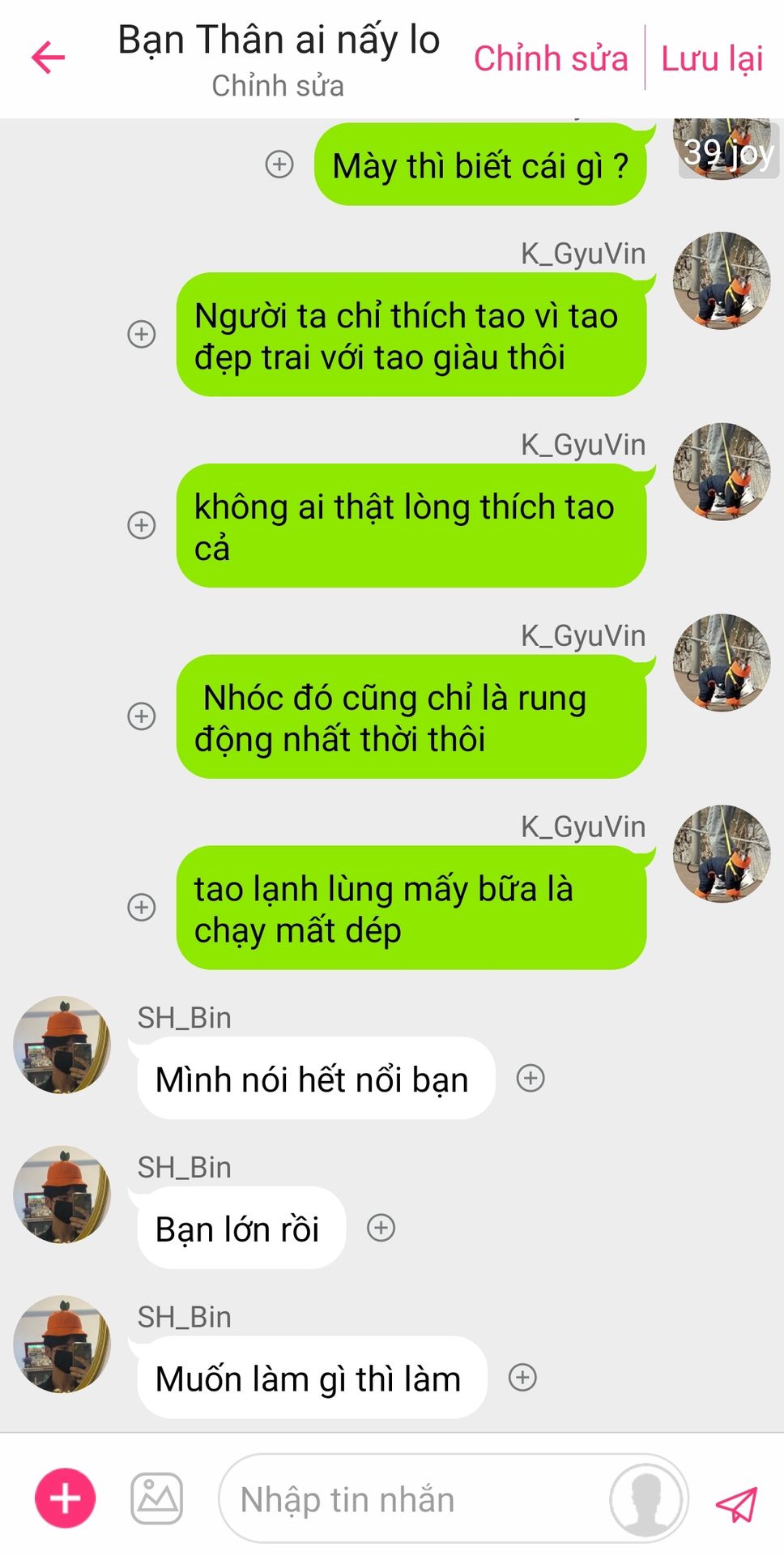Tap plus icon beside "Người ta chỉ thích tao"

coord(142,334)
